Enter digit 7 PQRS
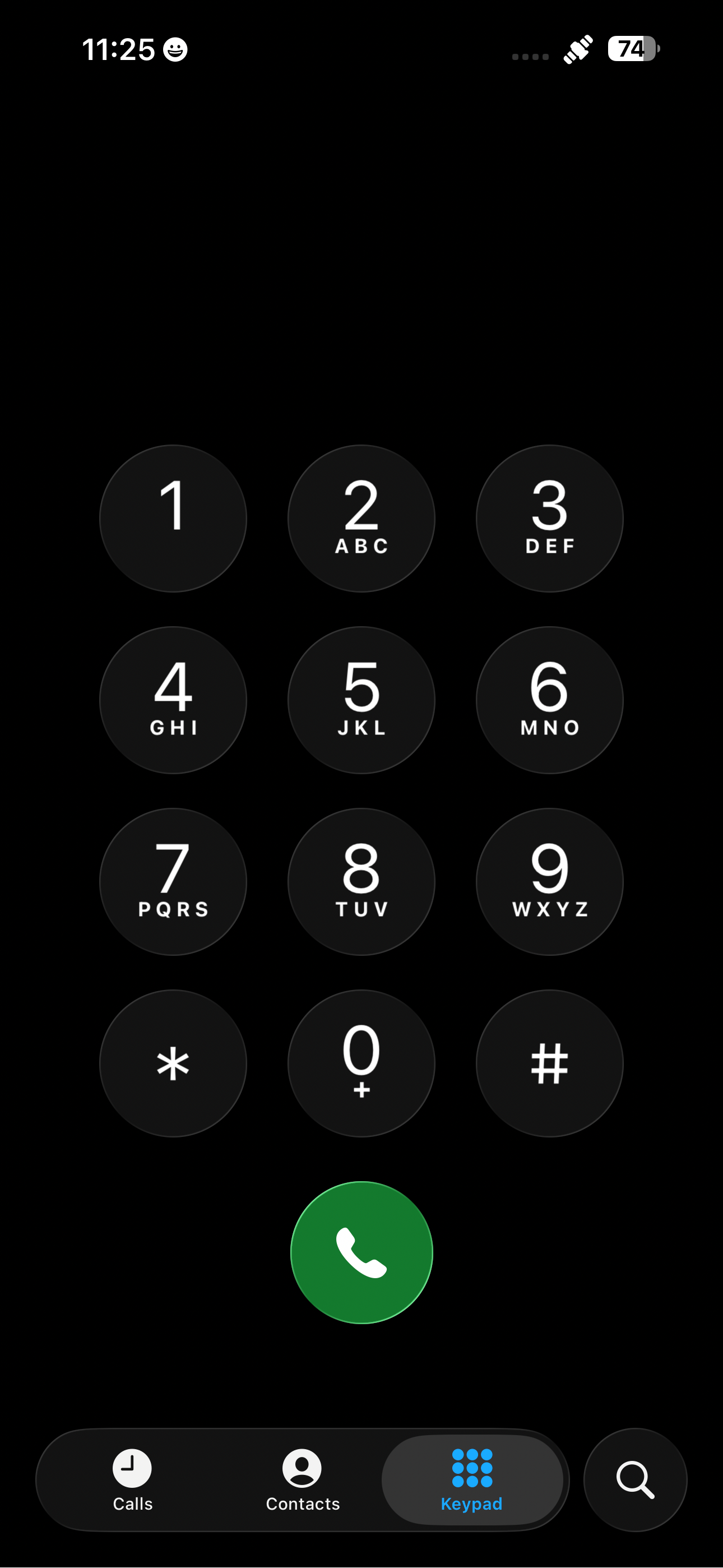The image size is (723, 1568). click(x=173, y=881)
